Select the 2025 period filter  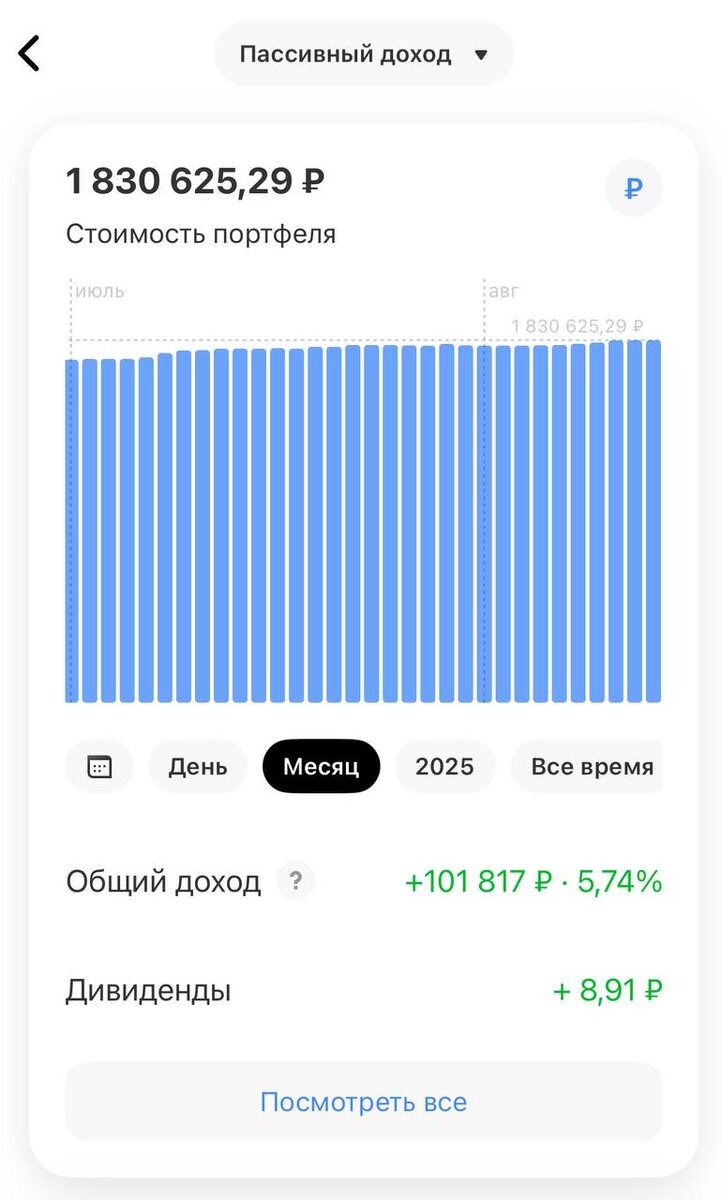pos(444,766)
